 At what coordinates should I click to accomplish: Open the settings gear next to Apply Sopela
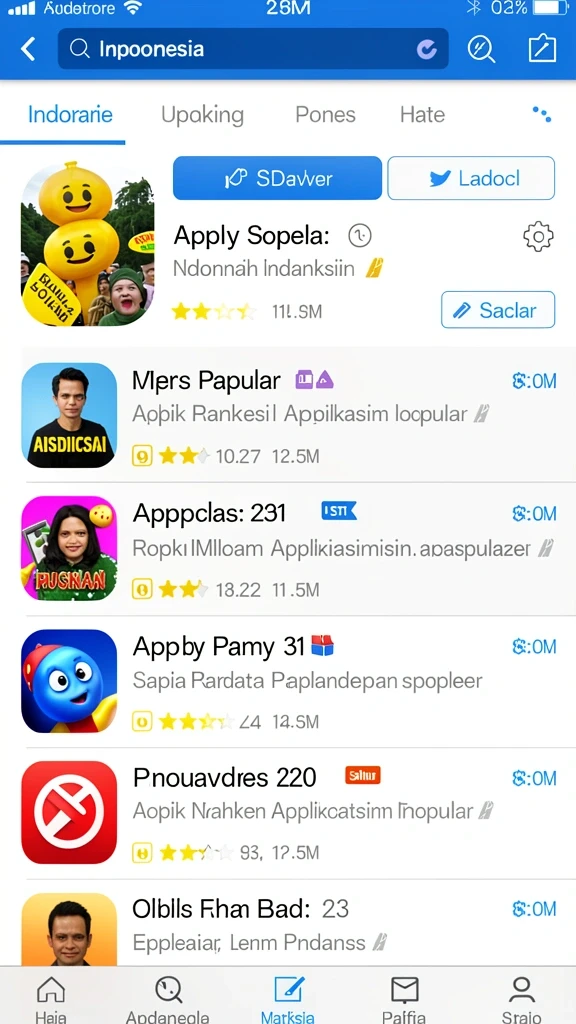point(538,236)
